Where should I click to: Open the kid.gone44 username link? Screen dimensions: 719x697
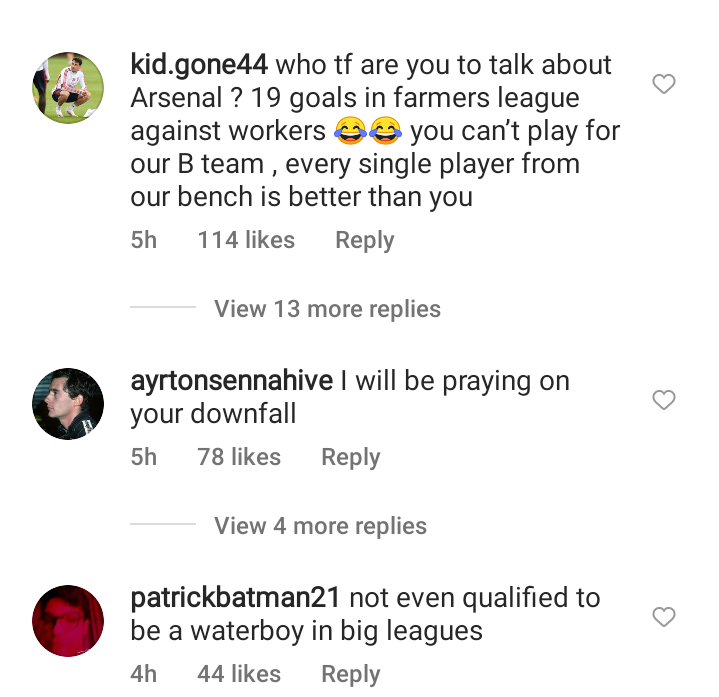pos(199,65)
